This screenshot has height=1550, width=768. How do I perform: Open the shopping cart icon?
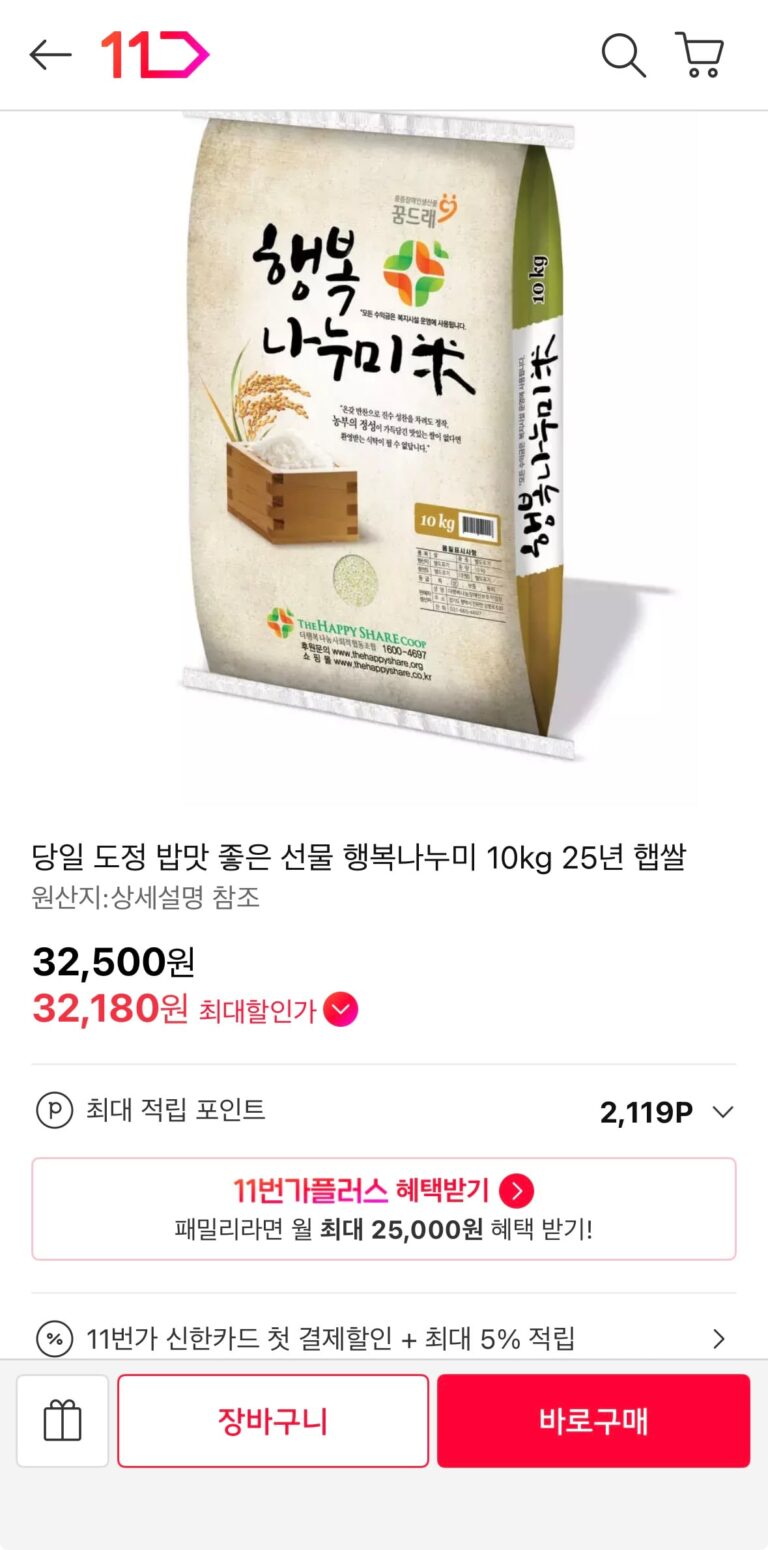(700, 55)
